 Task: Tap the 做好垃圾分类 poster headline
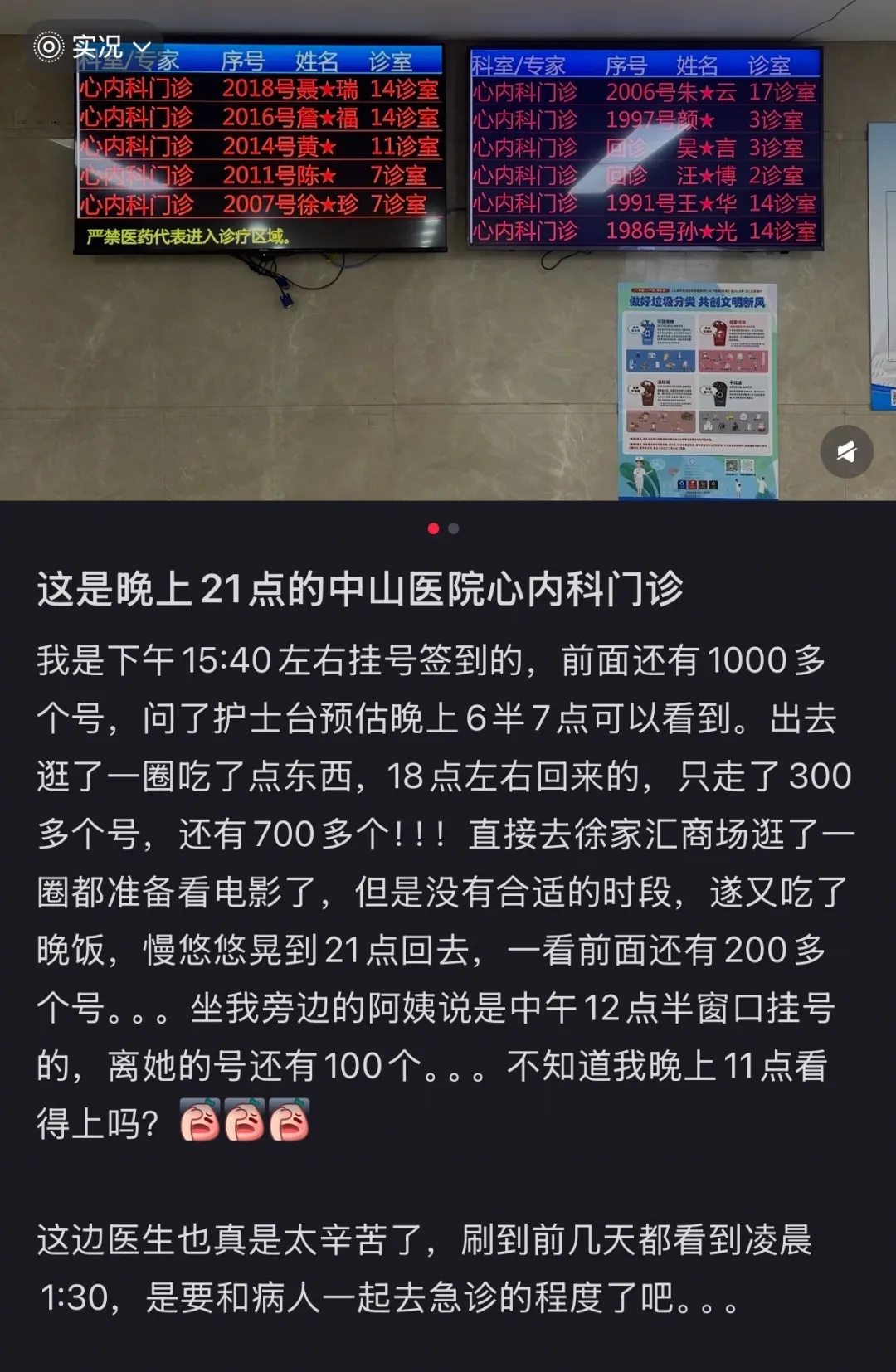coord(697,302)
